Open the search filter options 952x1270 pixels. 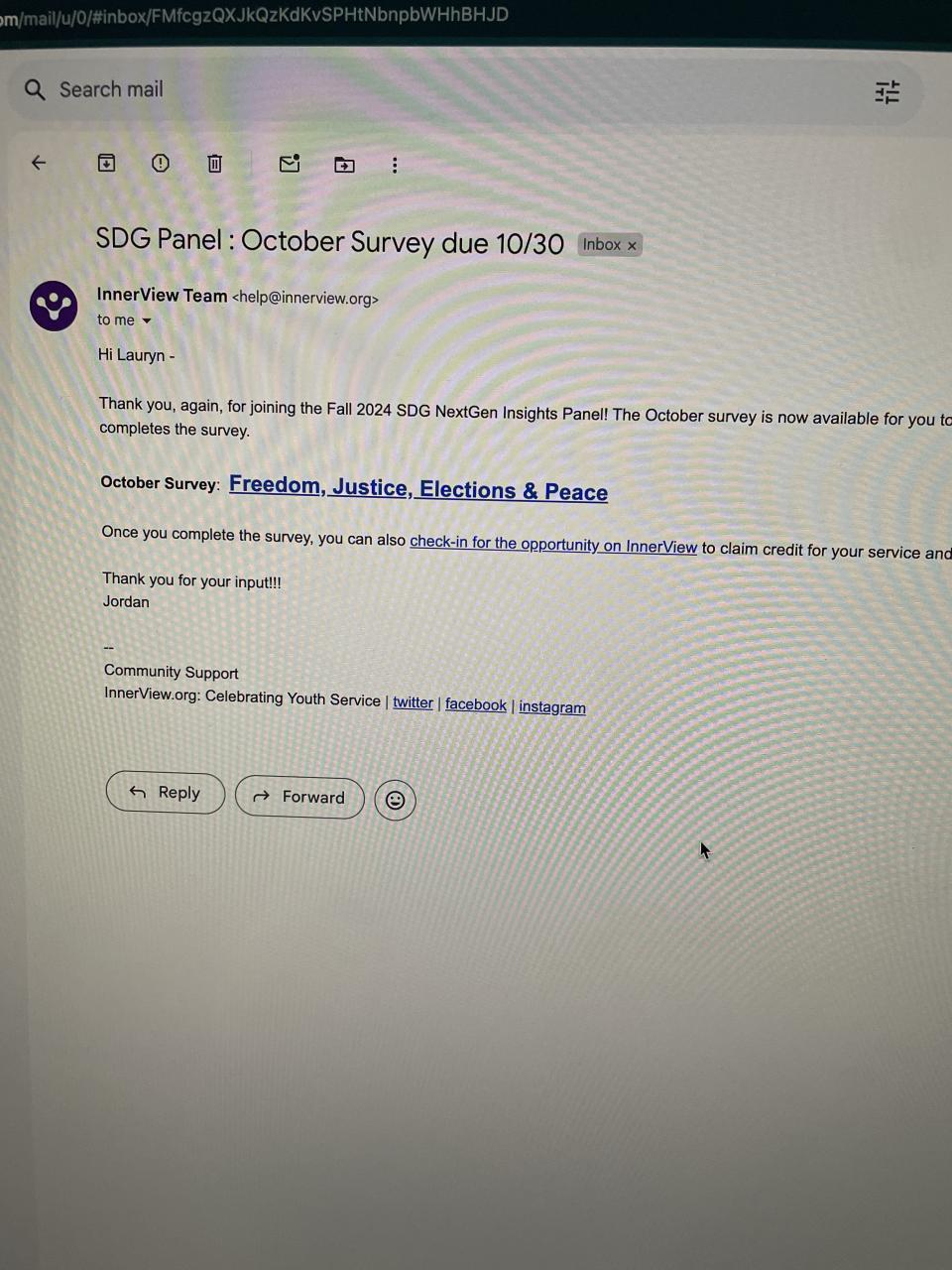(887, 92)
